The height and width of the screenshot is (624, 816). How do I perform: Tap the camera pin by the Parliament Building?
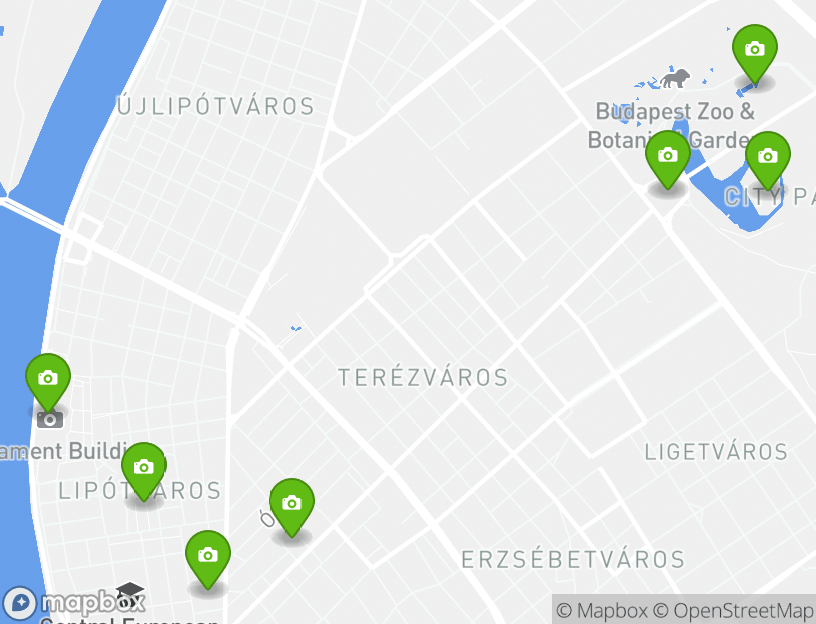(x=47, y=379)
